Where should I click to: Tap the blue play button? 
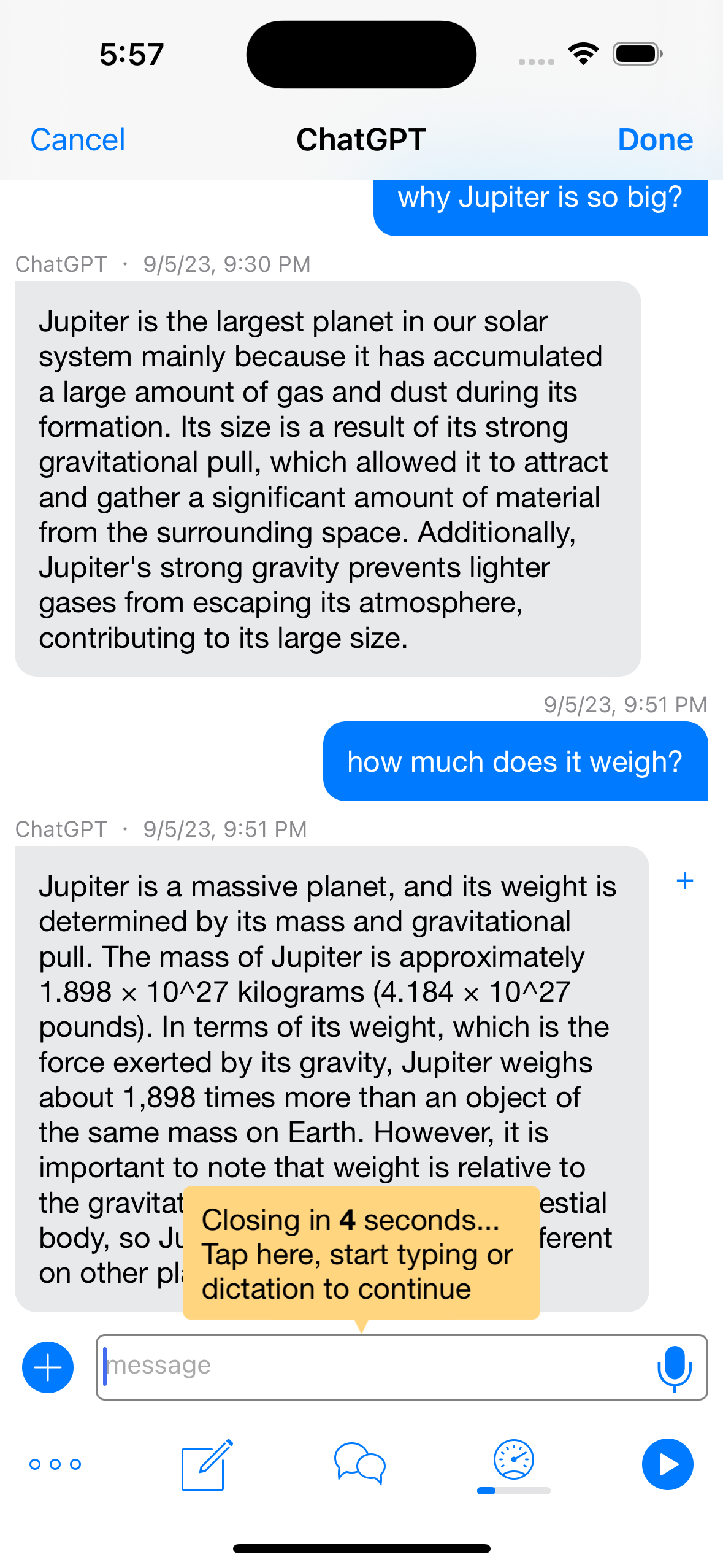point(667,1464)
